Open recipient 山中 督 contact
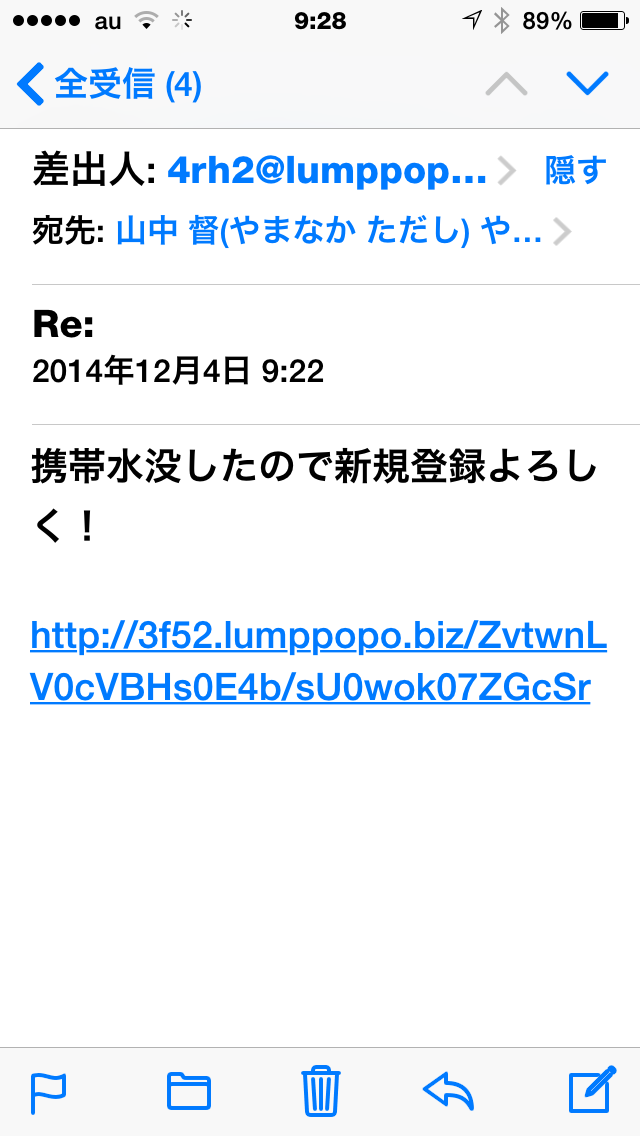The width and height of the screenshot is (640, 1136). click(x=329, y=232)
